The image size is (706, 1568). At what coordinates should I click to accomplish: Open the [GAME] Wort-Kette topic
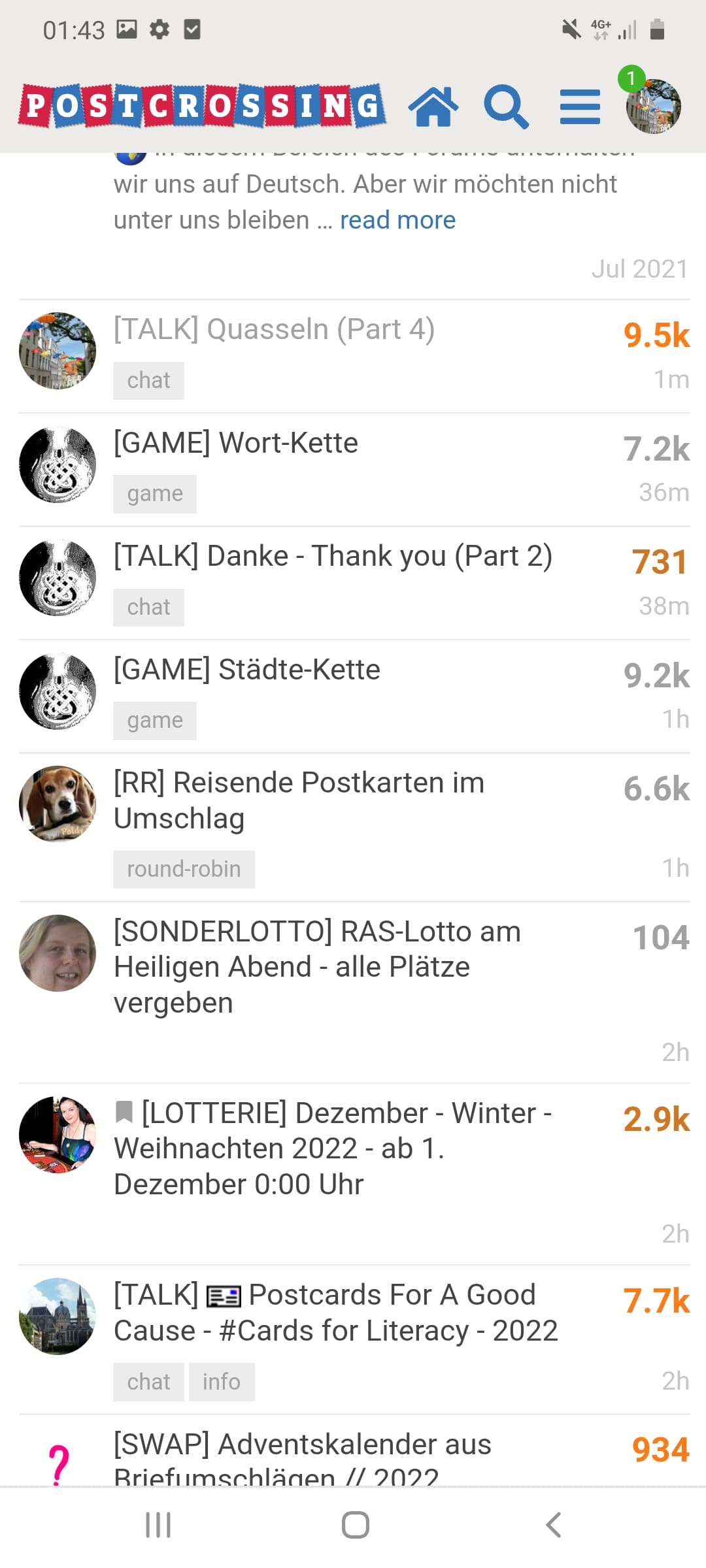[x=236, y=443]
